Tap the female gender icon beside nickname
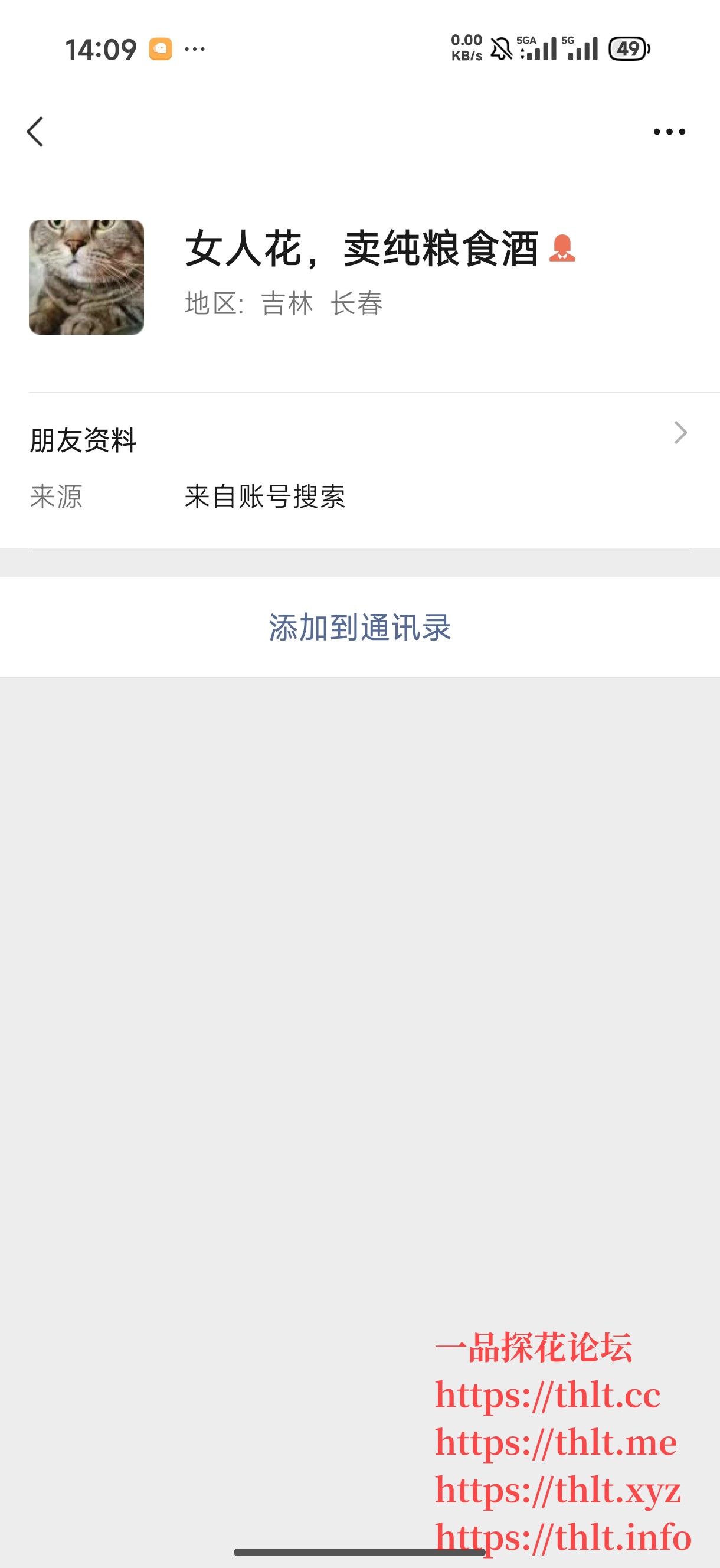 click(x=564, y=249)
